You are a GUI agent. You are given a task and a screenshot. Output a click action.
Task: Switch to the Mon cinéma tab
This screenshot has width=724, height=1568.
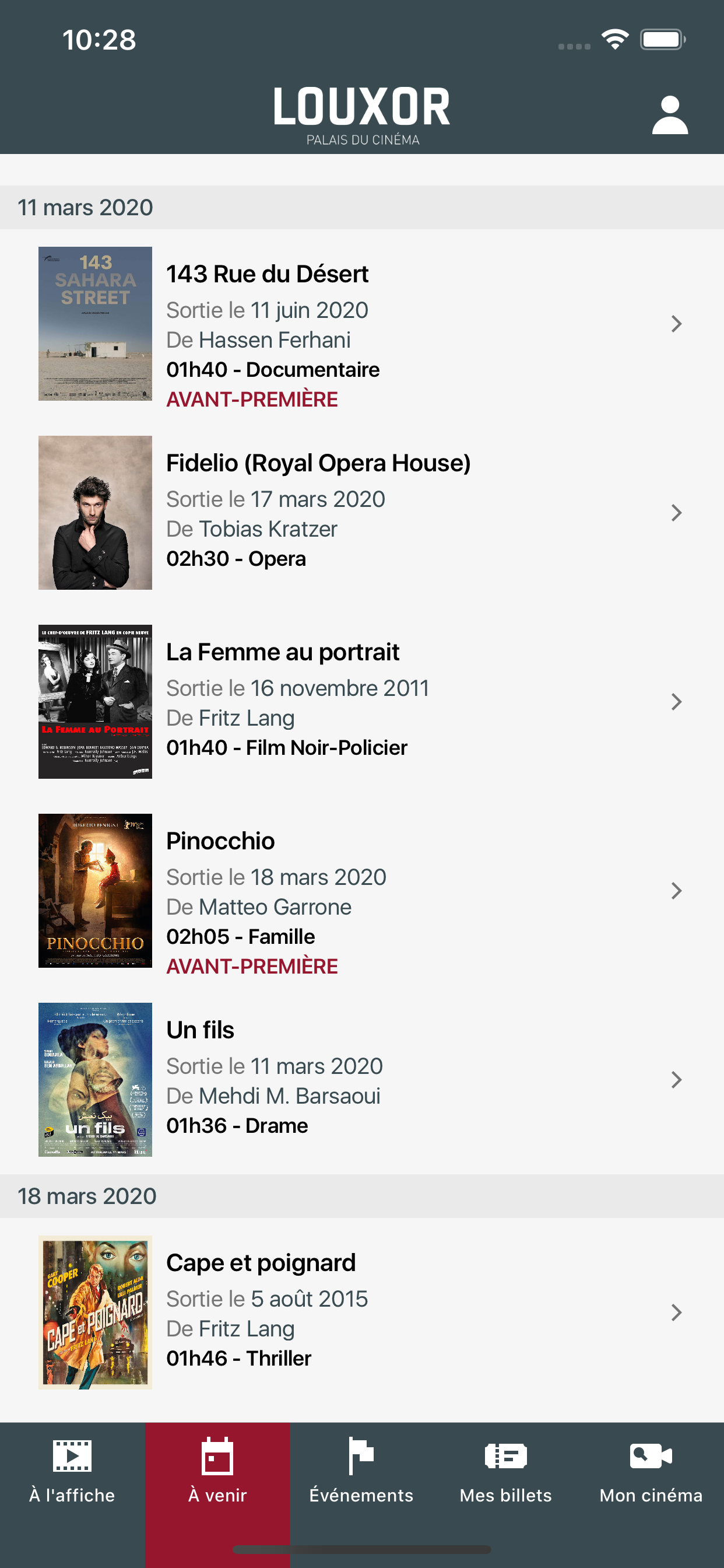651,1472
